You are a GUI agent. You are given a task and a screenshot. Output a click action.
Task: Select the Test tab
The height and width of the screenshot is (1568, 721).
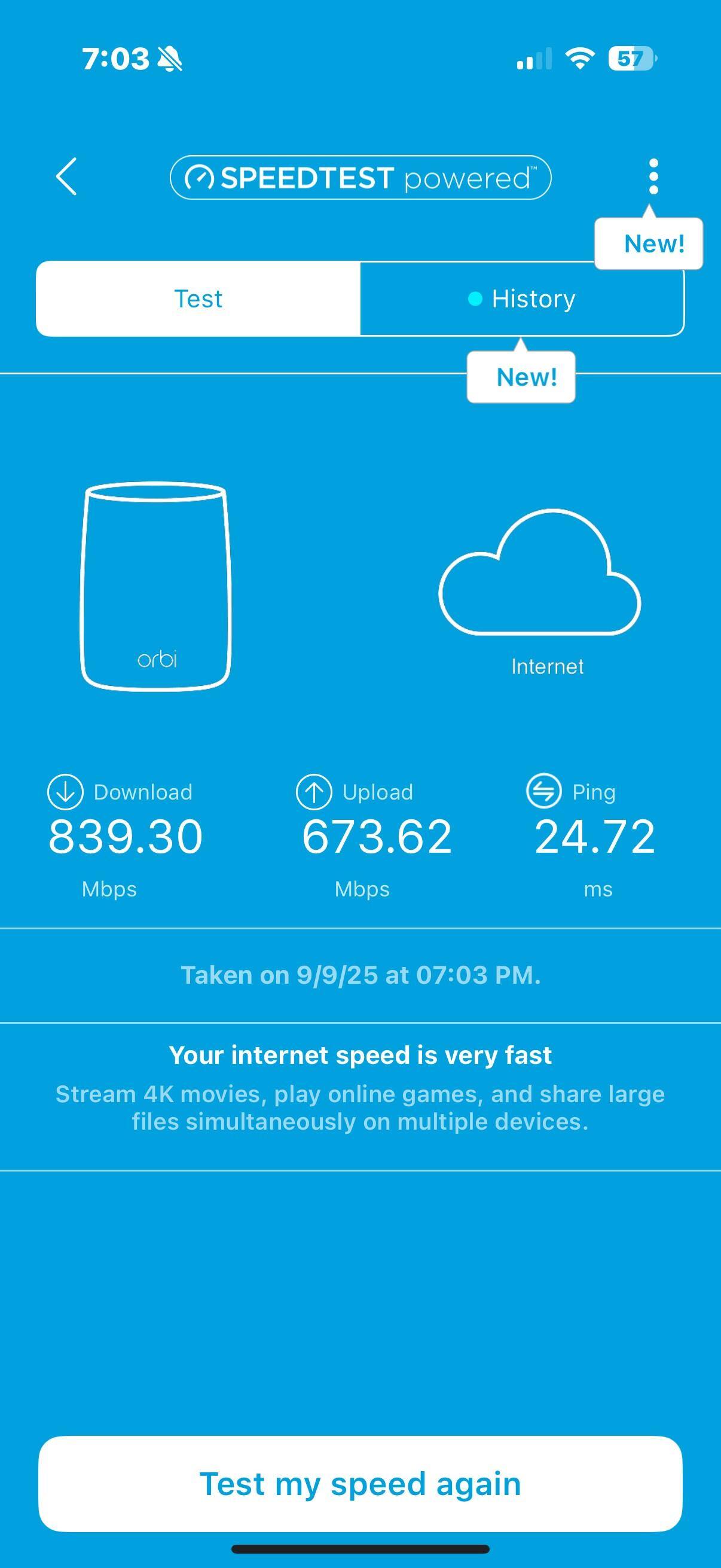pos(198,298)
